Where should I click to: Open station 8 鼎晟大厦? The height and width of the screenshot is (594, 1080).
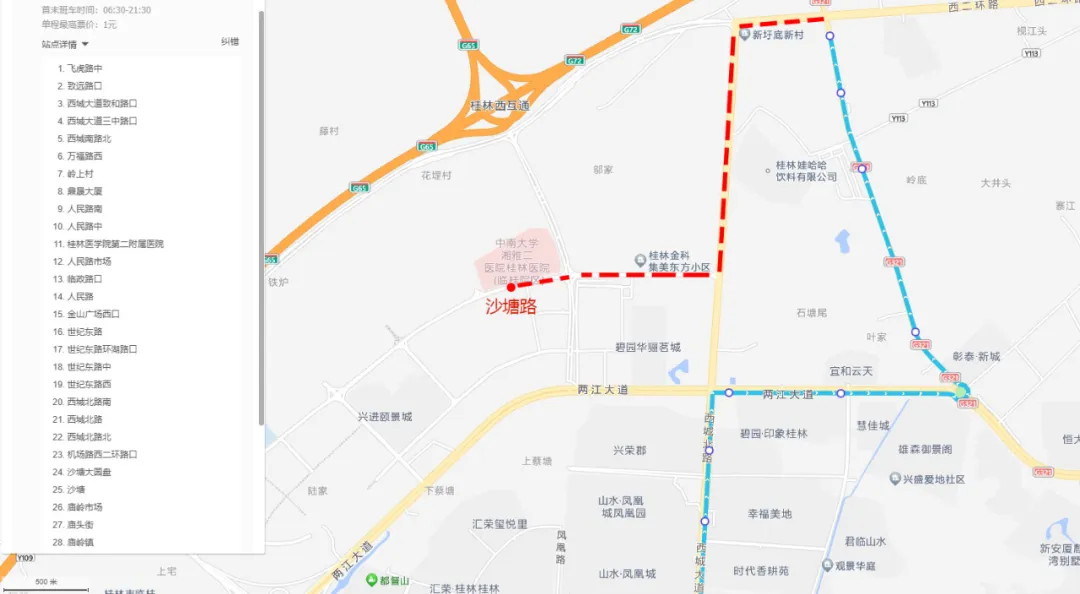click(84, 191)
